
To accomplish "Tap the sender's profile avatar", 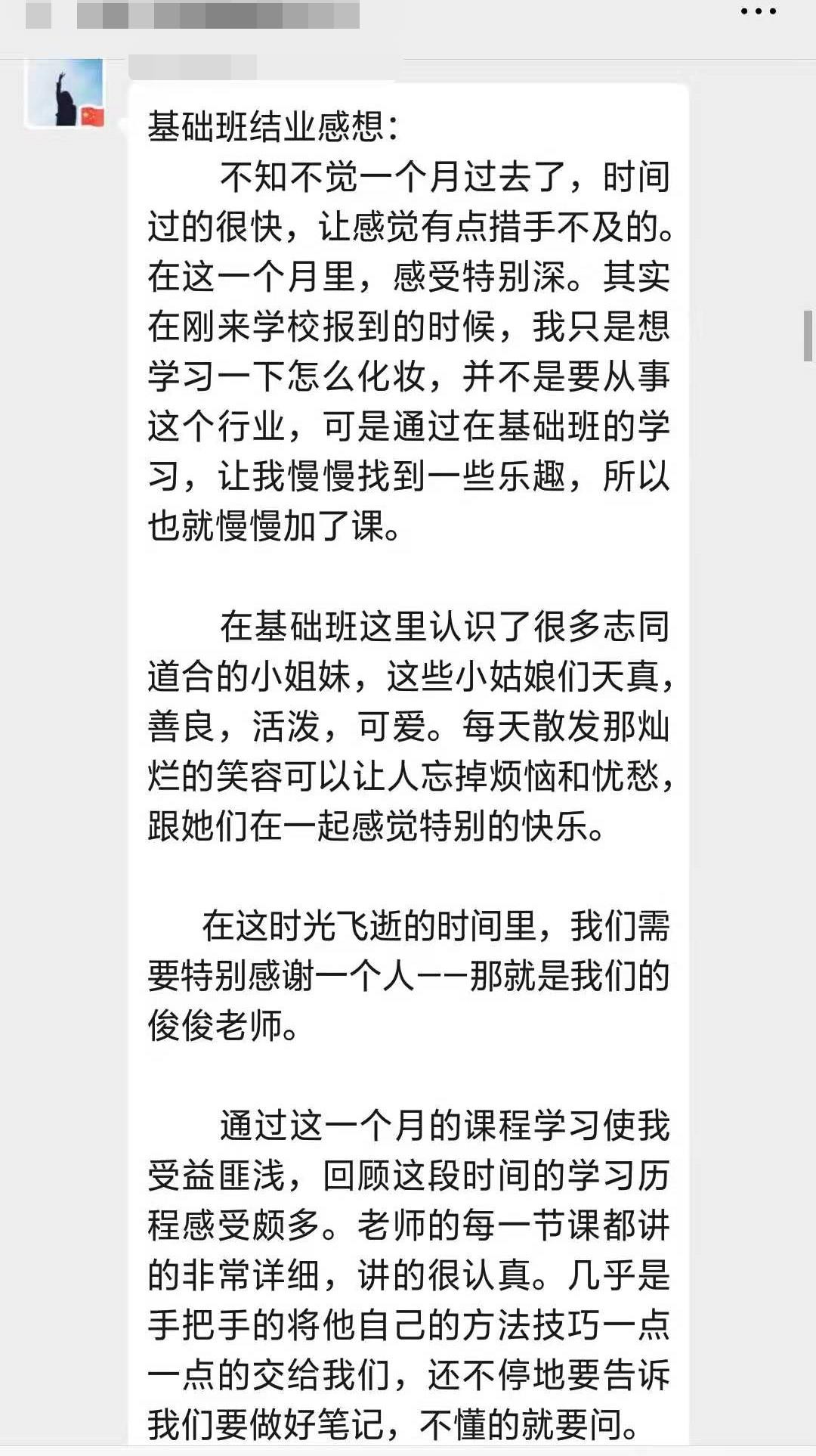I will 65,93.
